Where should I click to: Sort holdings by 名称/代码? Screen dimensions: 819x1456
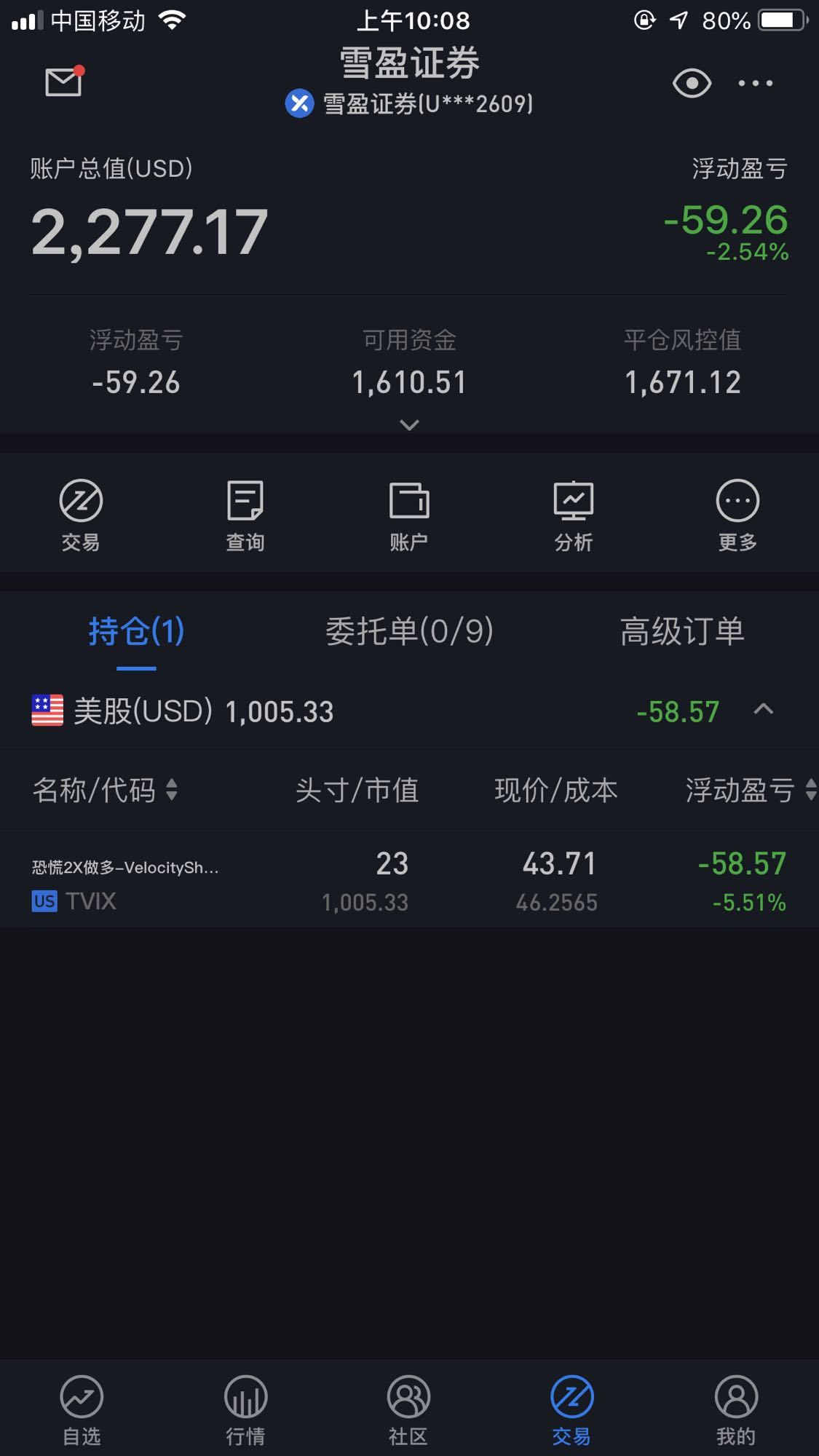coord(105,790)
